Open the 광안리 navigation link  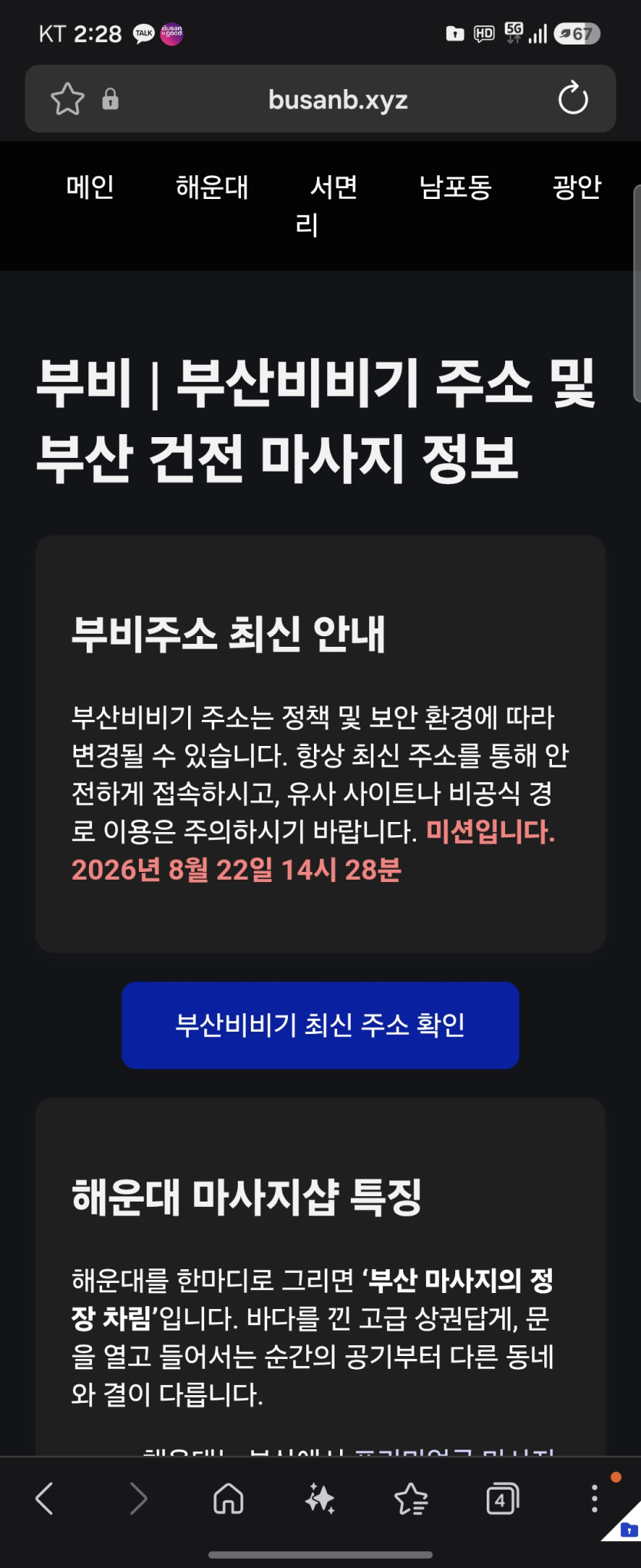[577, 187]
